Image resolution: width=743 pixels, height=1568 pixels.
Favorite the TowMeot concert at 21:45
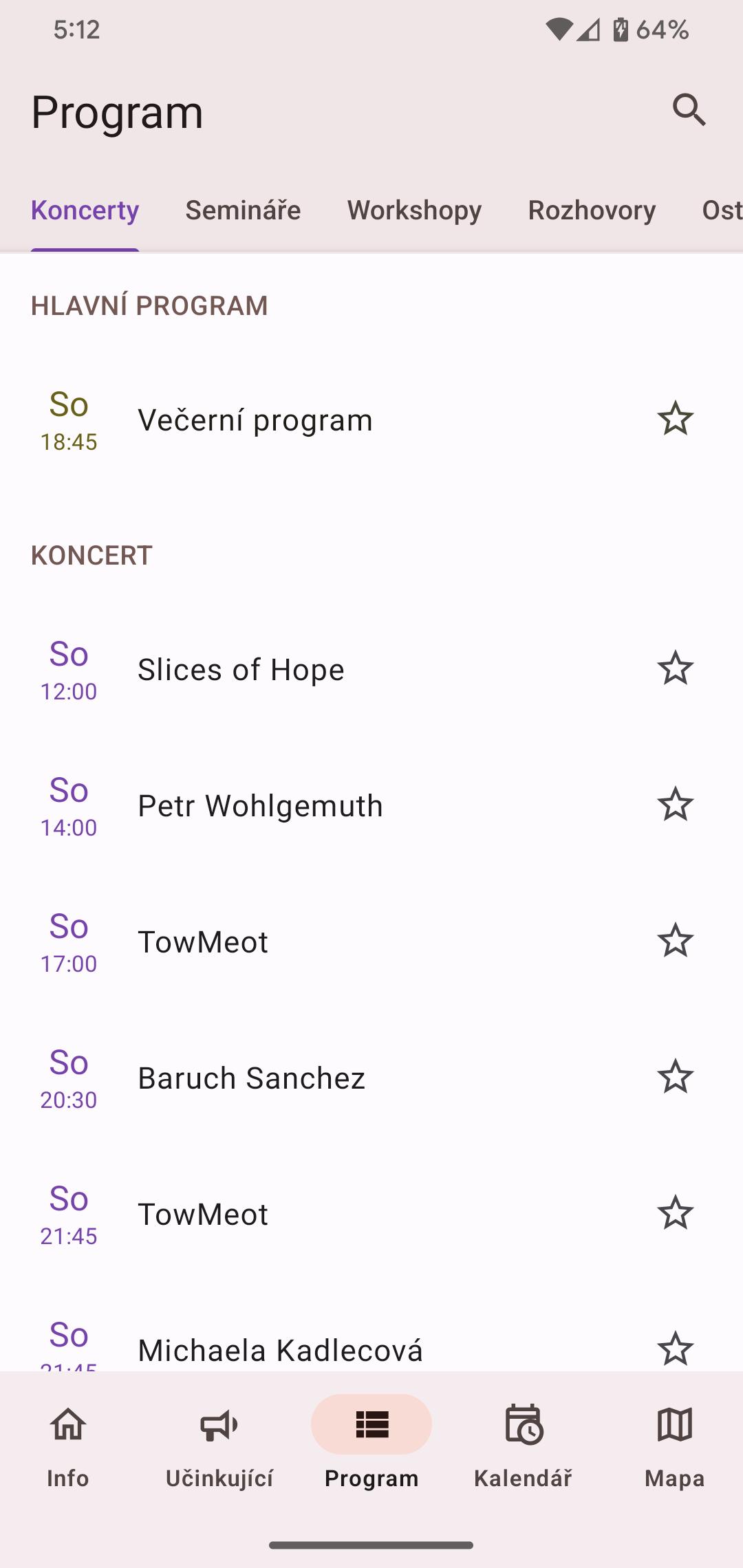(675, 1213)
